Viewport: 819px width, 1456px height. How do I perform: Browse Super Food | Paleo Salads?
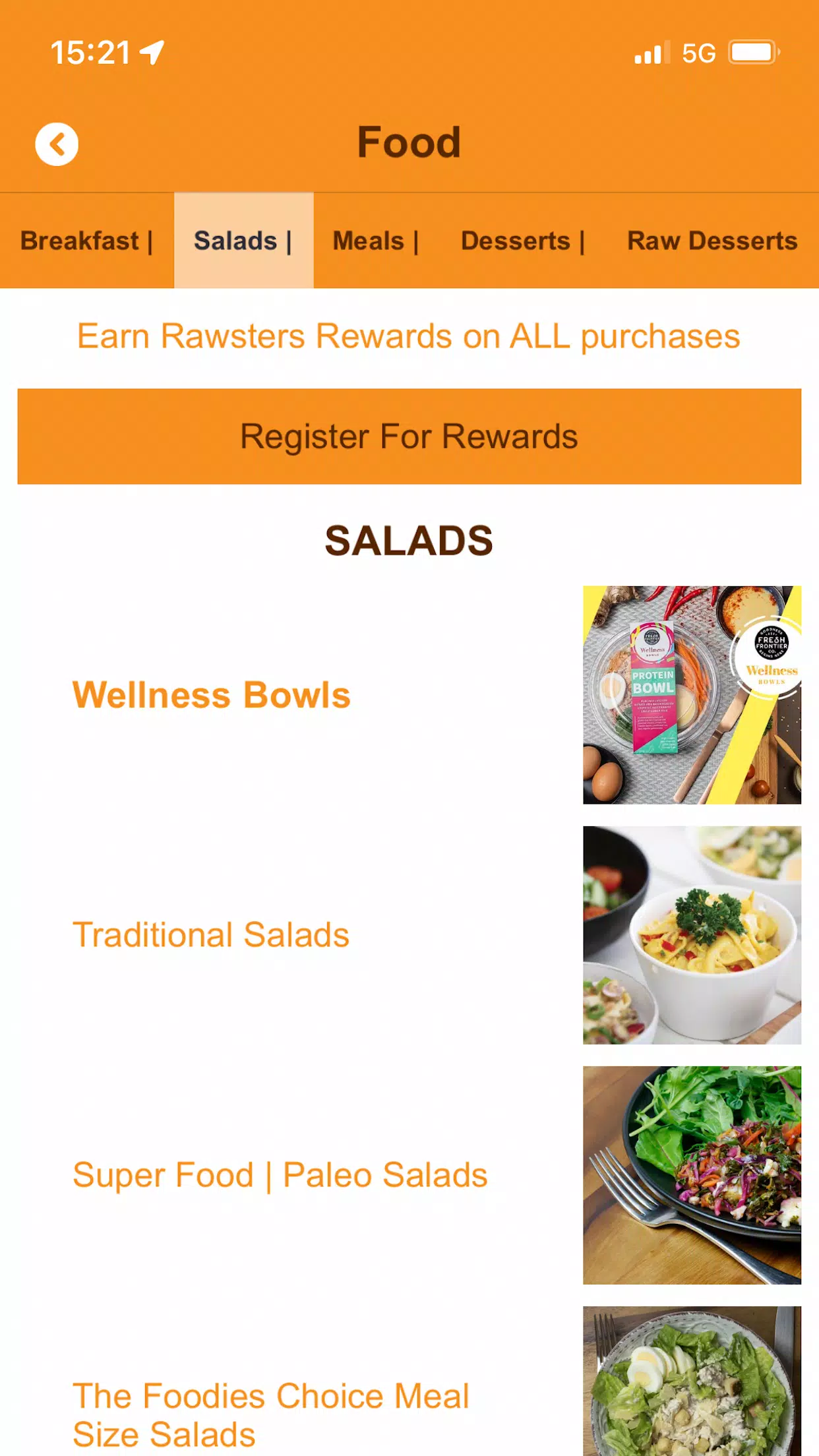pyautogui.click(x=280, y=1175)
